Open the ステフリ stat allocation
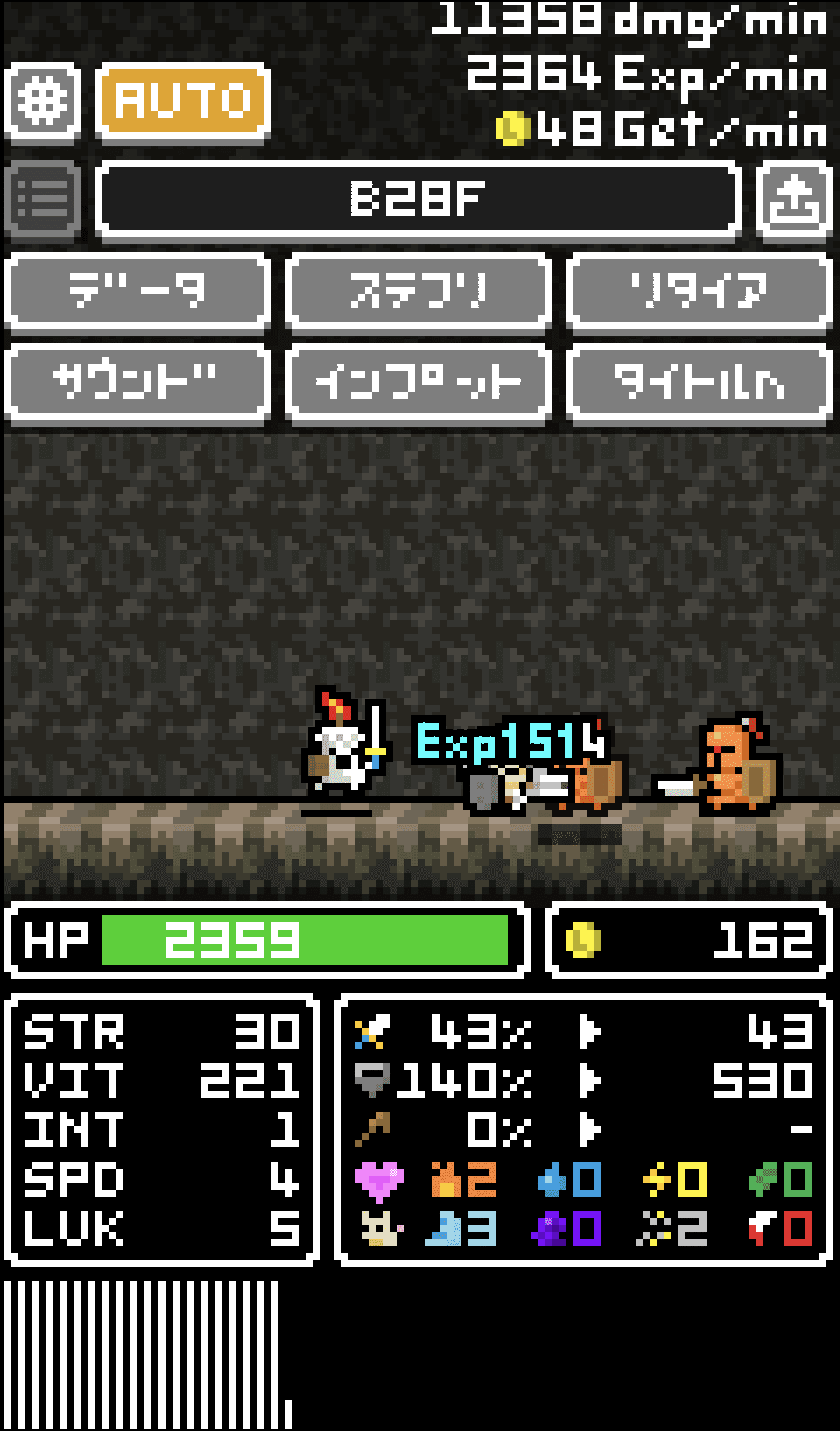This screenshot has width=840, height=1431. [x=418, y=291]
